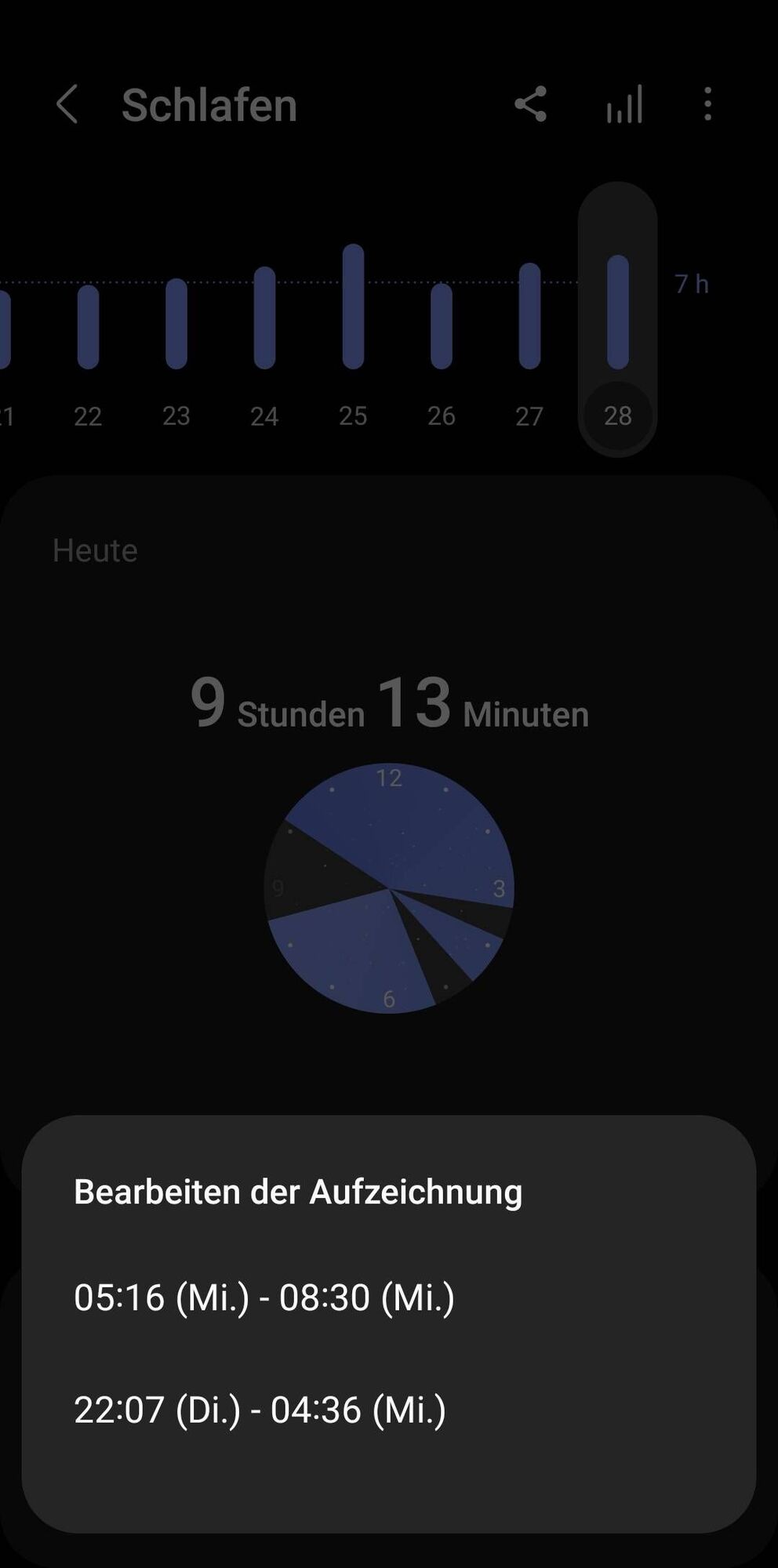Open the overflow menu
The image size is (778, 1568).
707,104
